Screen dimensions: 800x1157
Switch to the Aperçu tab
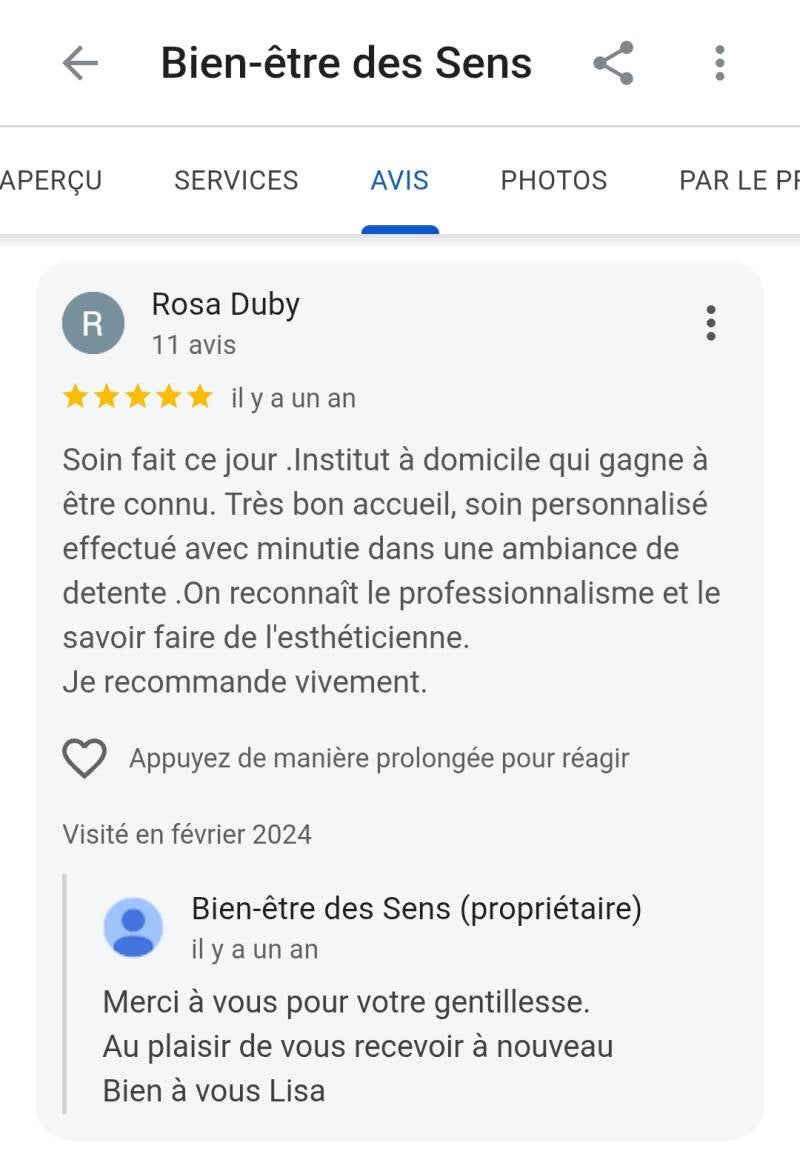click(x=52, y=180)
